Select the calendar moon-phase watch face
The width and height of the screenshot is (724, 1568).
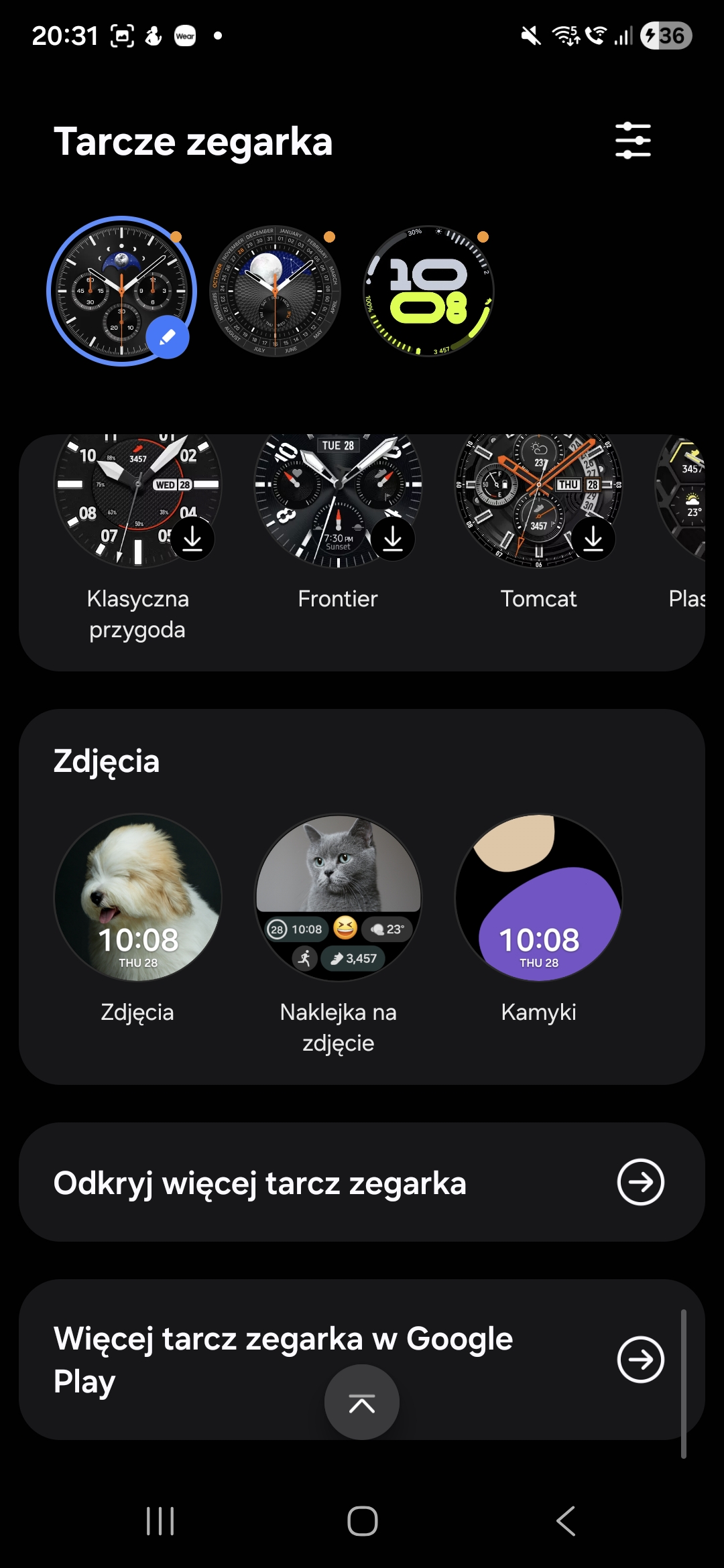[275, 291]
